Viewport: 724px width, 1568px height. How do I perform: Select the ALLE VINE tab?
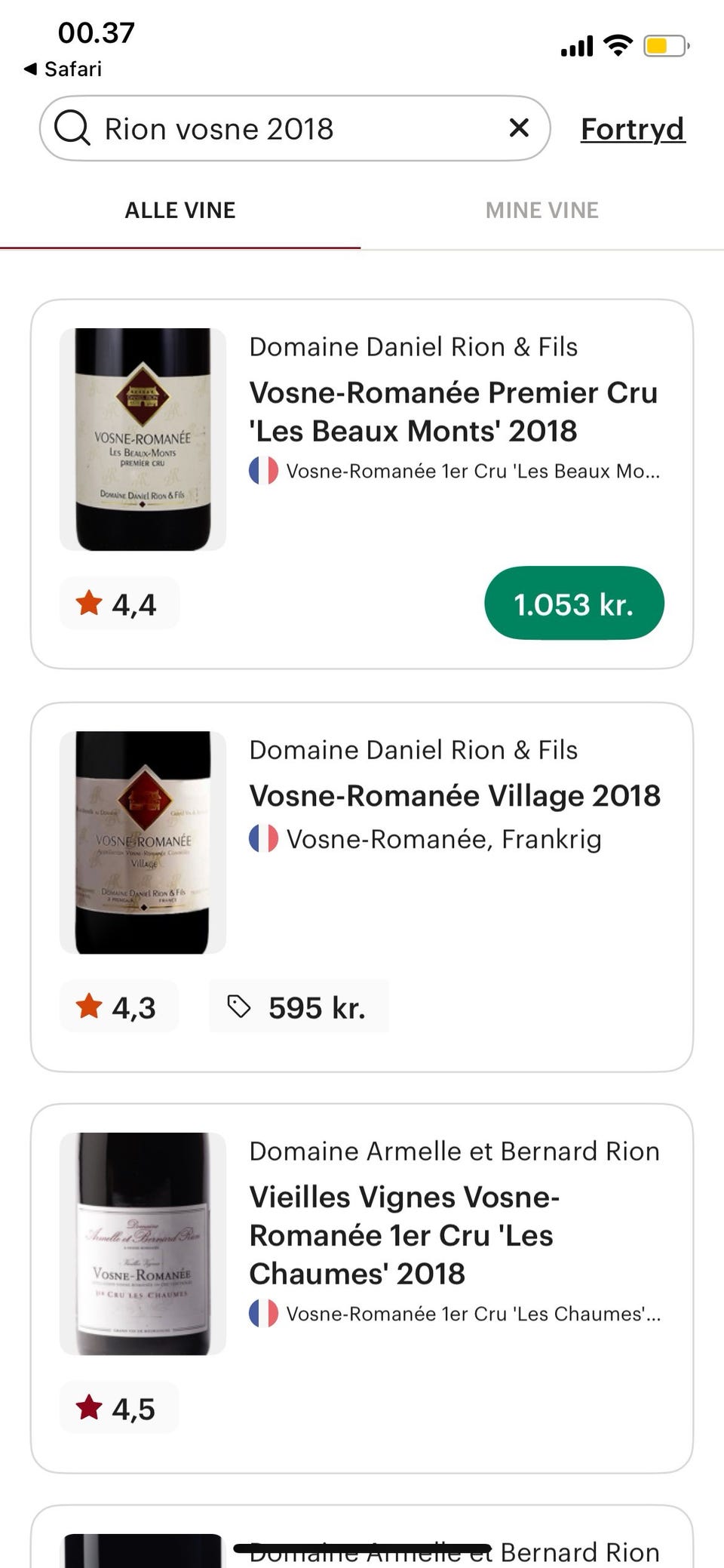[180, 211]
